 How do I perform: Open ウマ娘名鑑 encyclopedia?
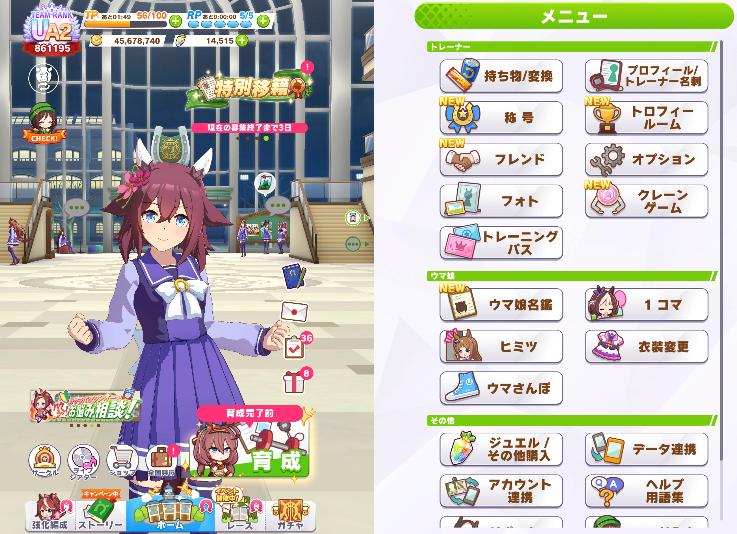pyautogui.click(x=501, y=305)
